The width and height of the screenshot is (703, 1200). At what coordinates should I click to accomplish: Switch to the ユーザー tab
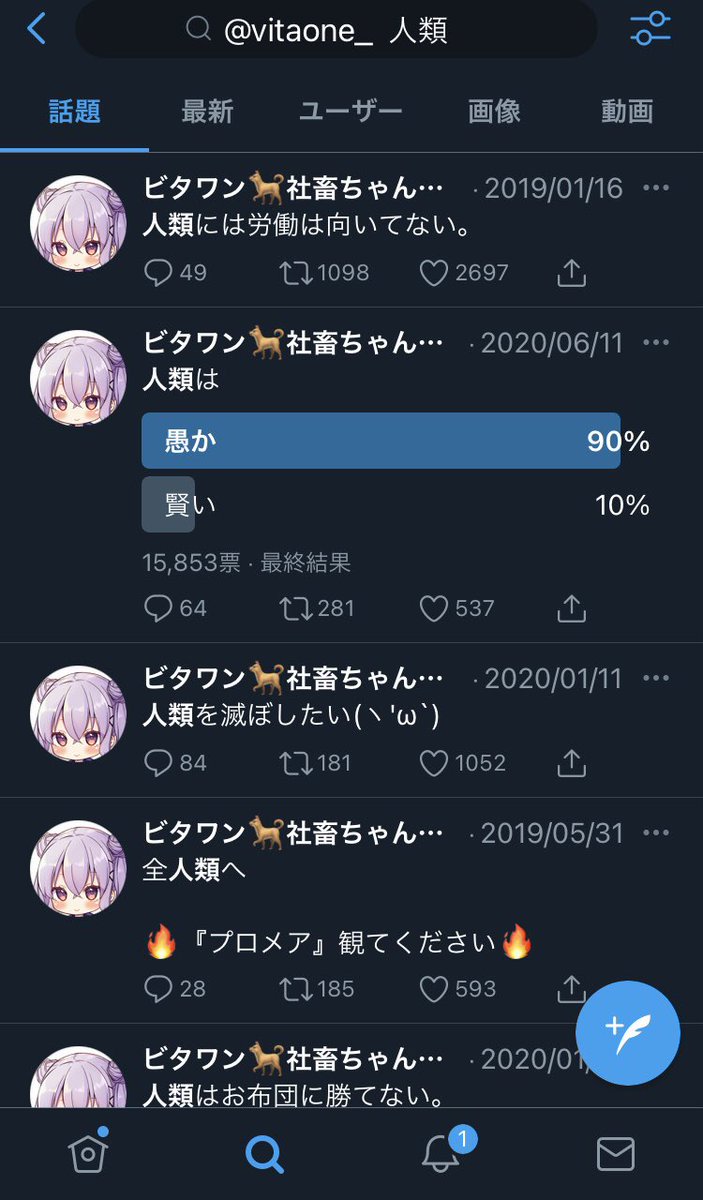pos(350,111)
